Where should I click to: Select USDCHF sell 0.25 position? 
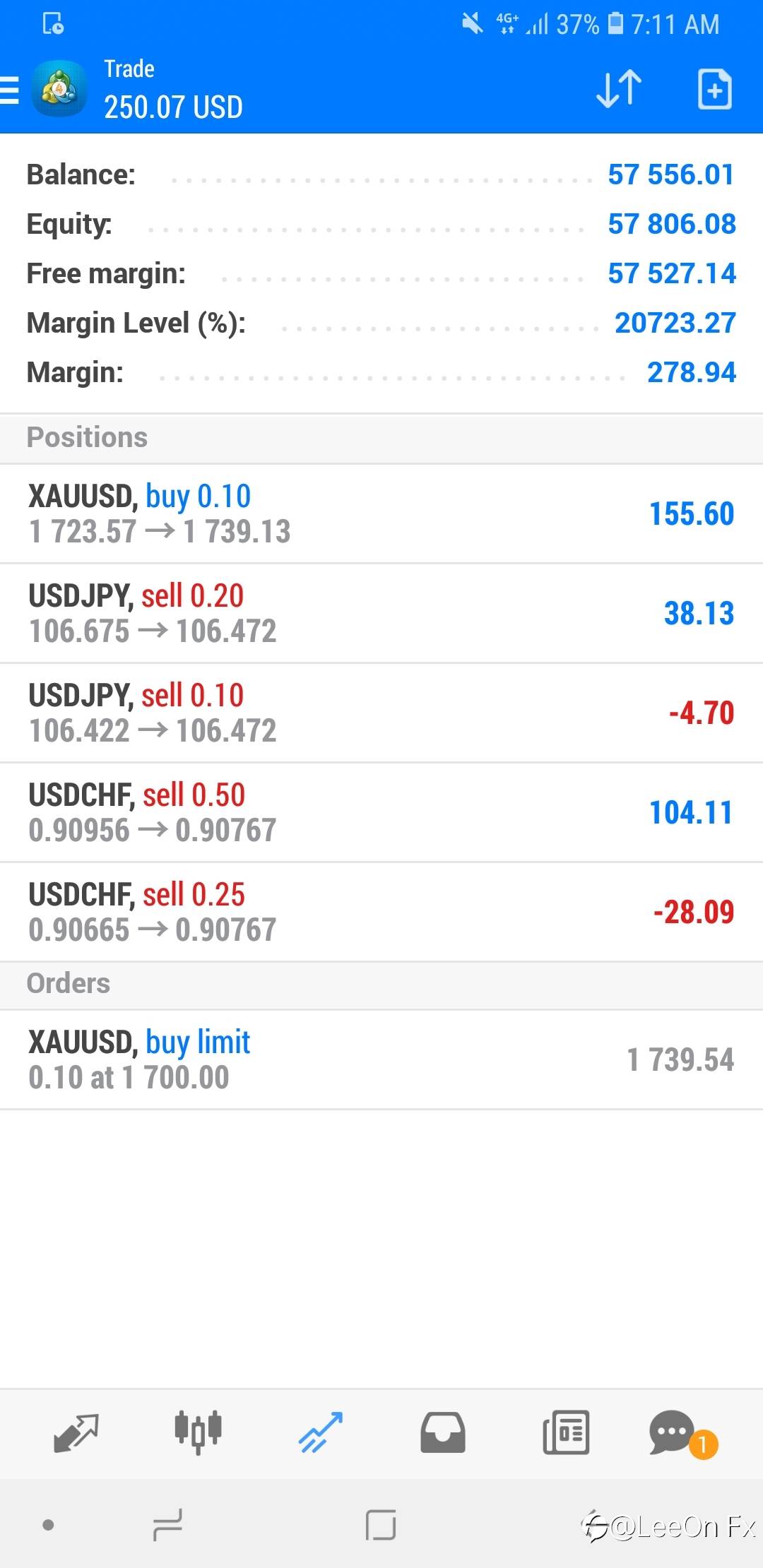click(x=381, y=913)
